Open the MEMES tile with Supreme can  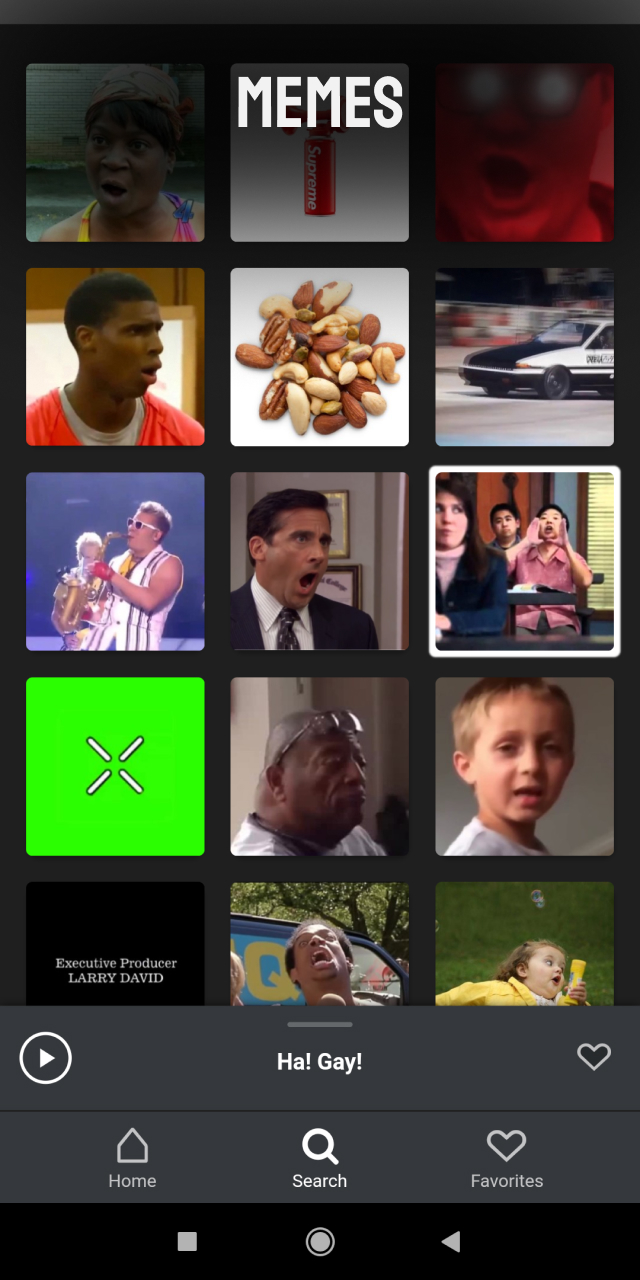coord(320,153)
